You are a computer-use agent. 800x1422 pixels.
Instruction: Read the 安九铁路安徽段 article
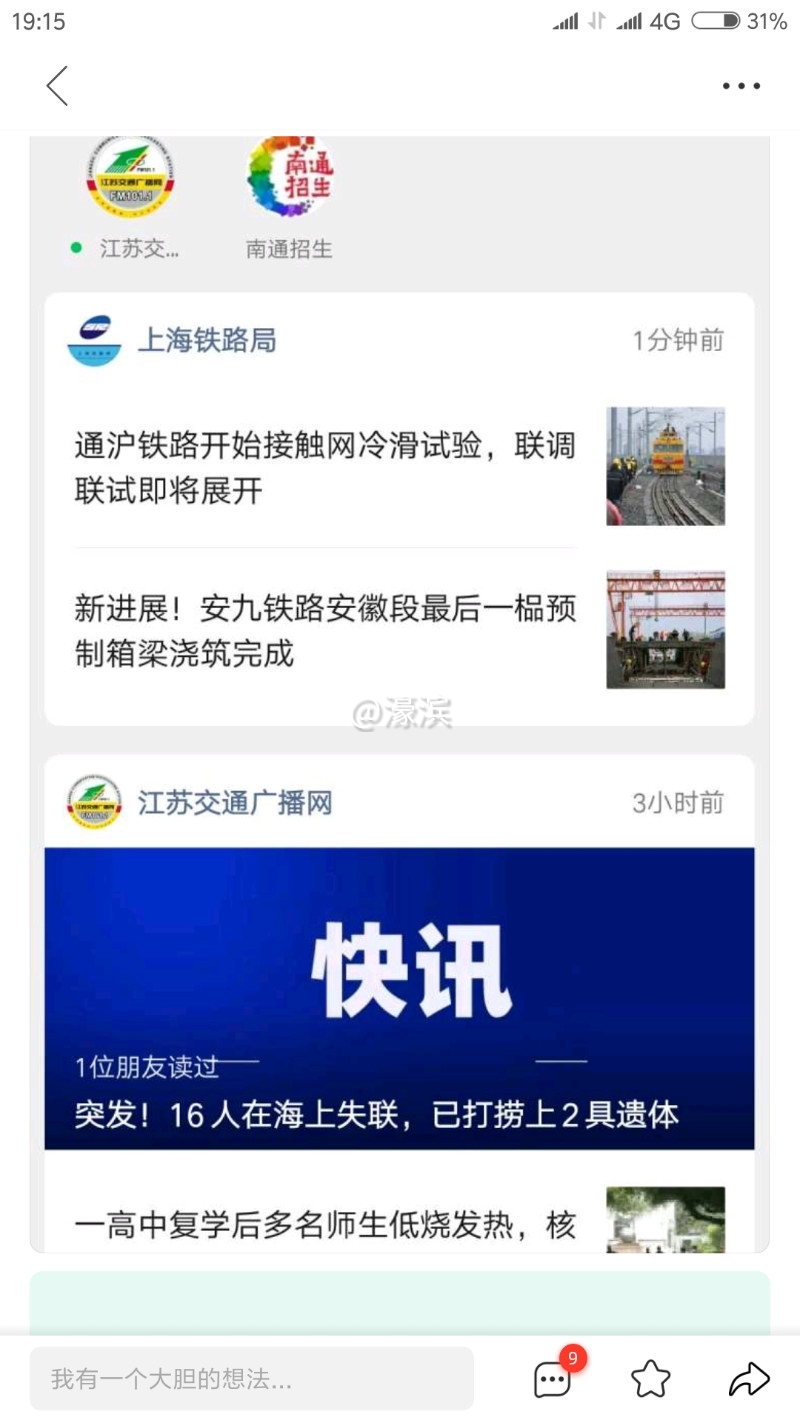coord(325,630)
